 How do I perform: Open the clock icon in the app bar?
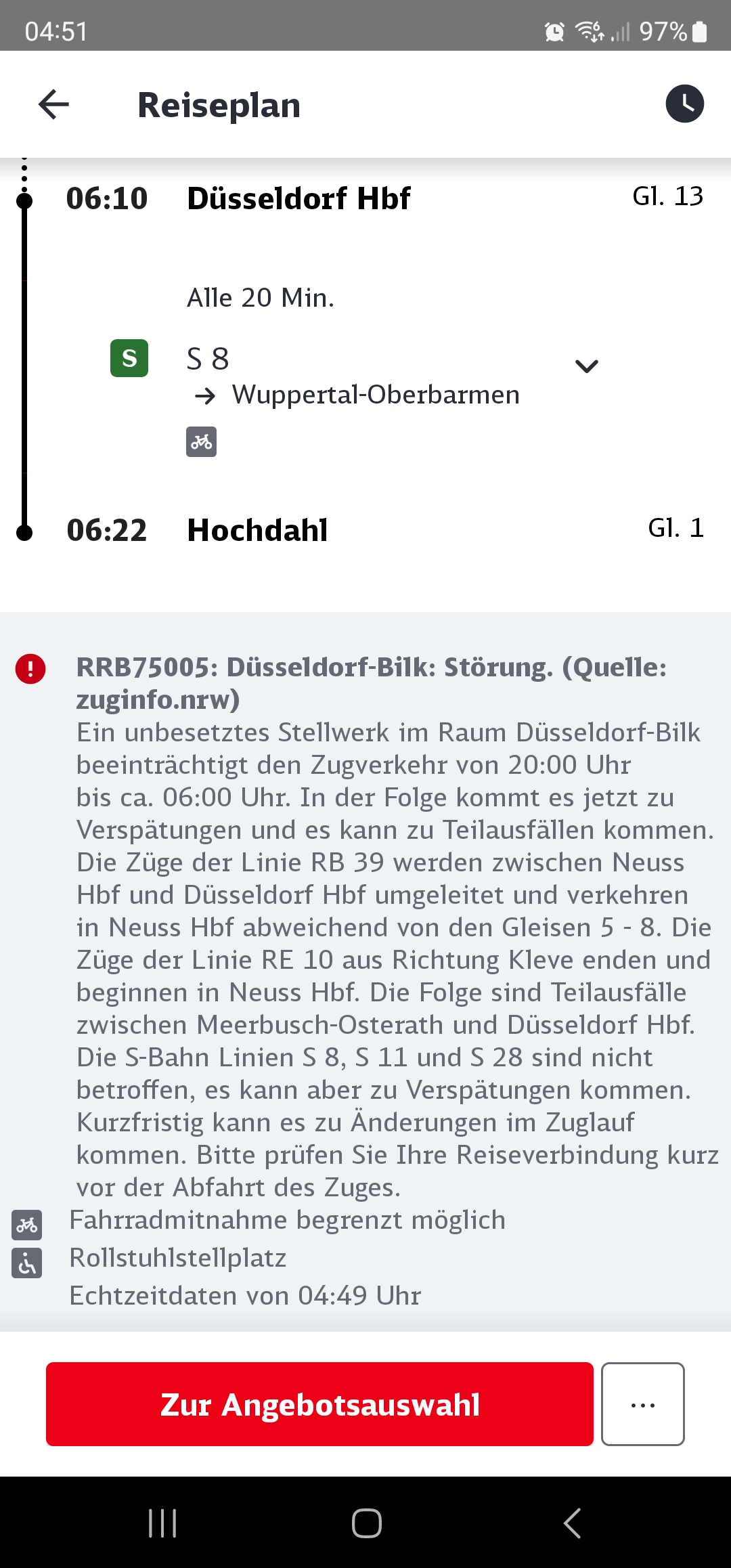[x=684, y=104]
